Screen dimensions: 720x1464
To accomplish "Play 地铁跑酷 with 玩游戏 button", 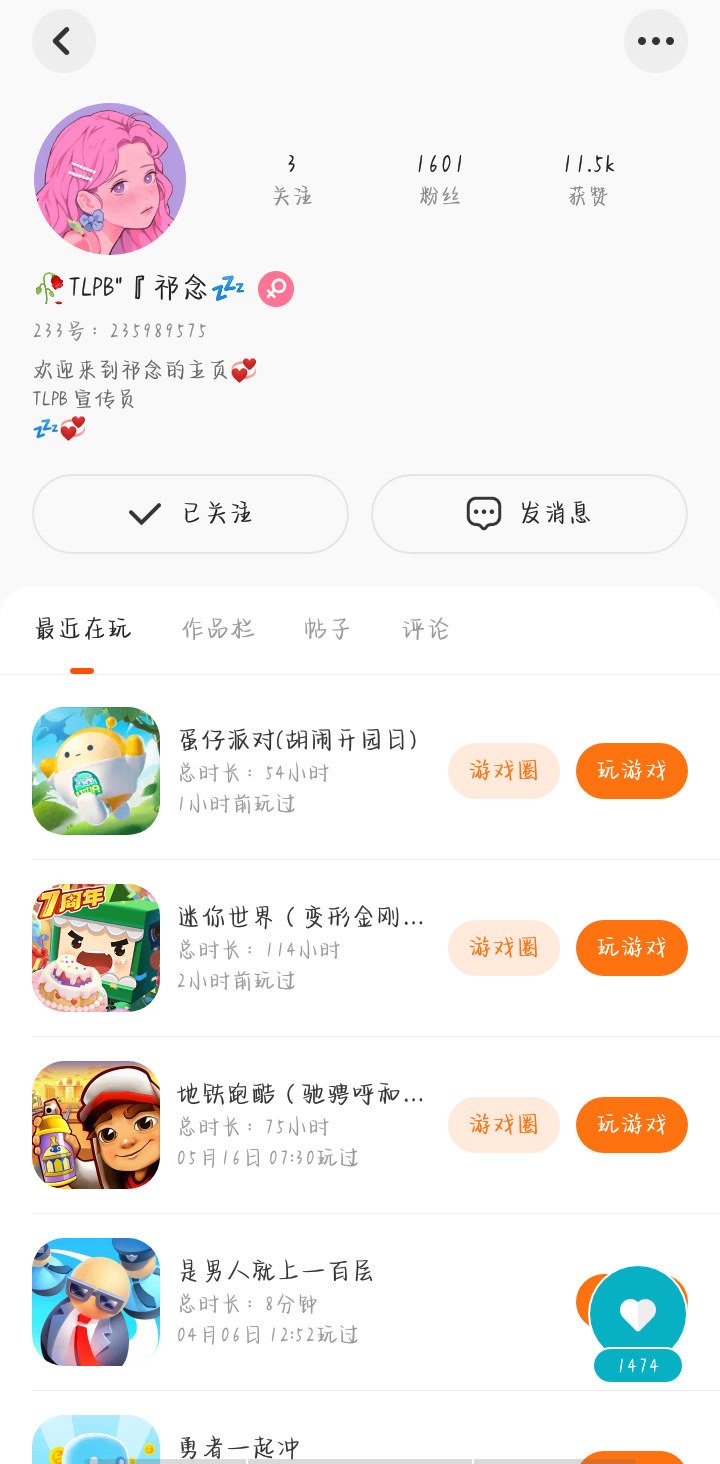I will pyautogui.click(x=631, y=1125).
